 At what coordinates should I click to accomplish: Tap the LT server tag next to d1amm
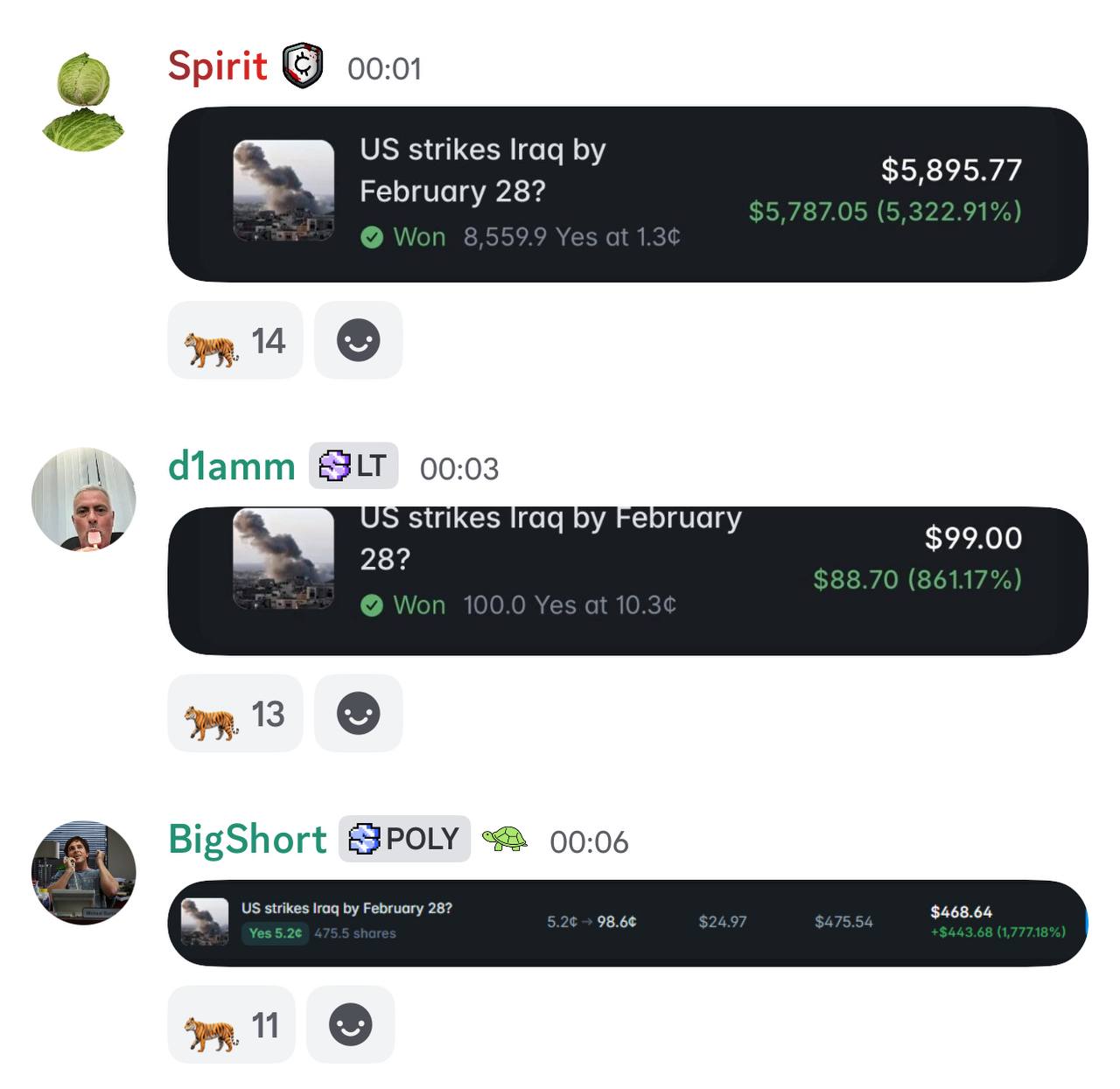(x=353, y=466)
